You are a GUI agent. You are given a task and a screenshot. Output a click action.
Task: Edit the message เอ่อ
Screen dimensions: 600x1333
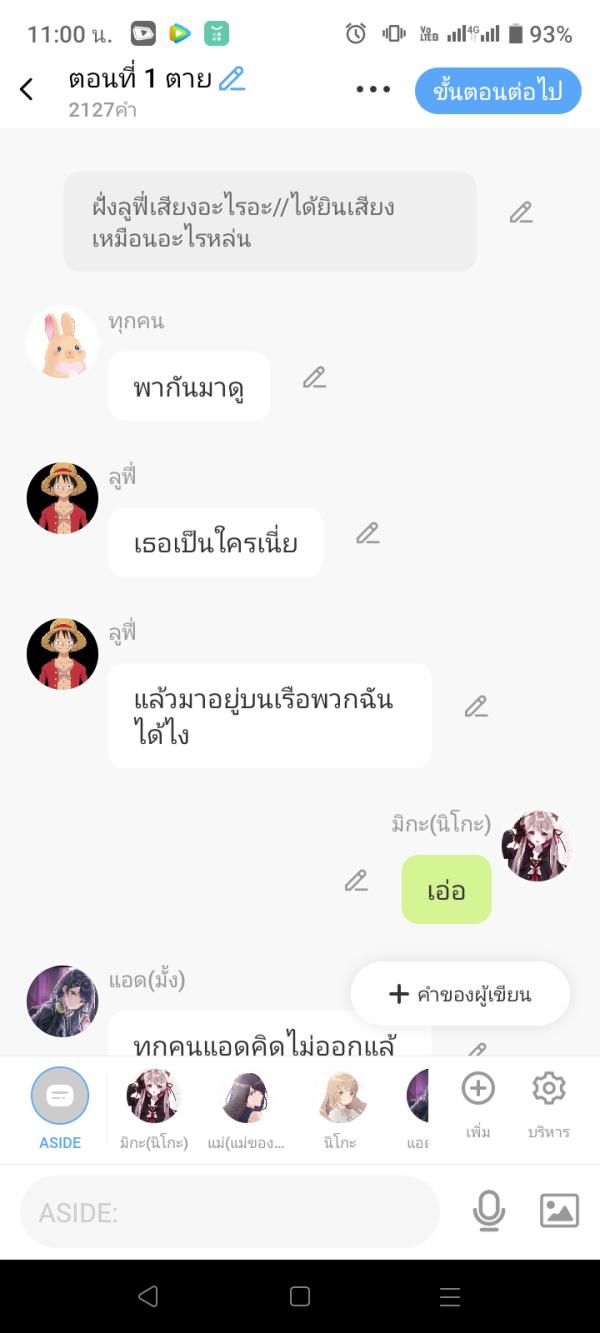coord(356,881)
